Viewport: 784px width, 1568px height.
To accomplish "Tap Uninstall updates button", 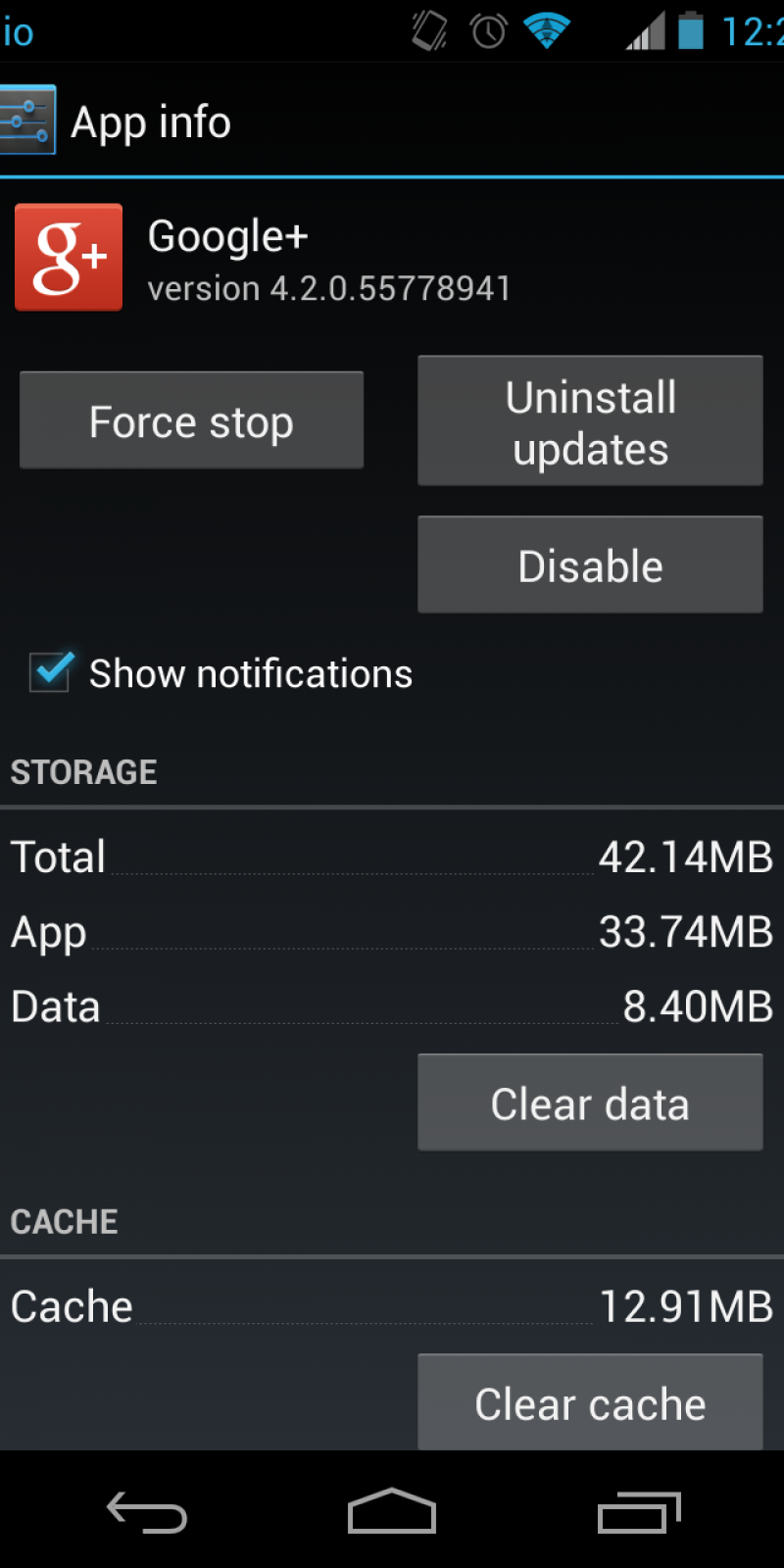I will tap(590, 421).
